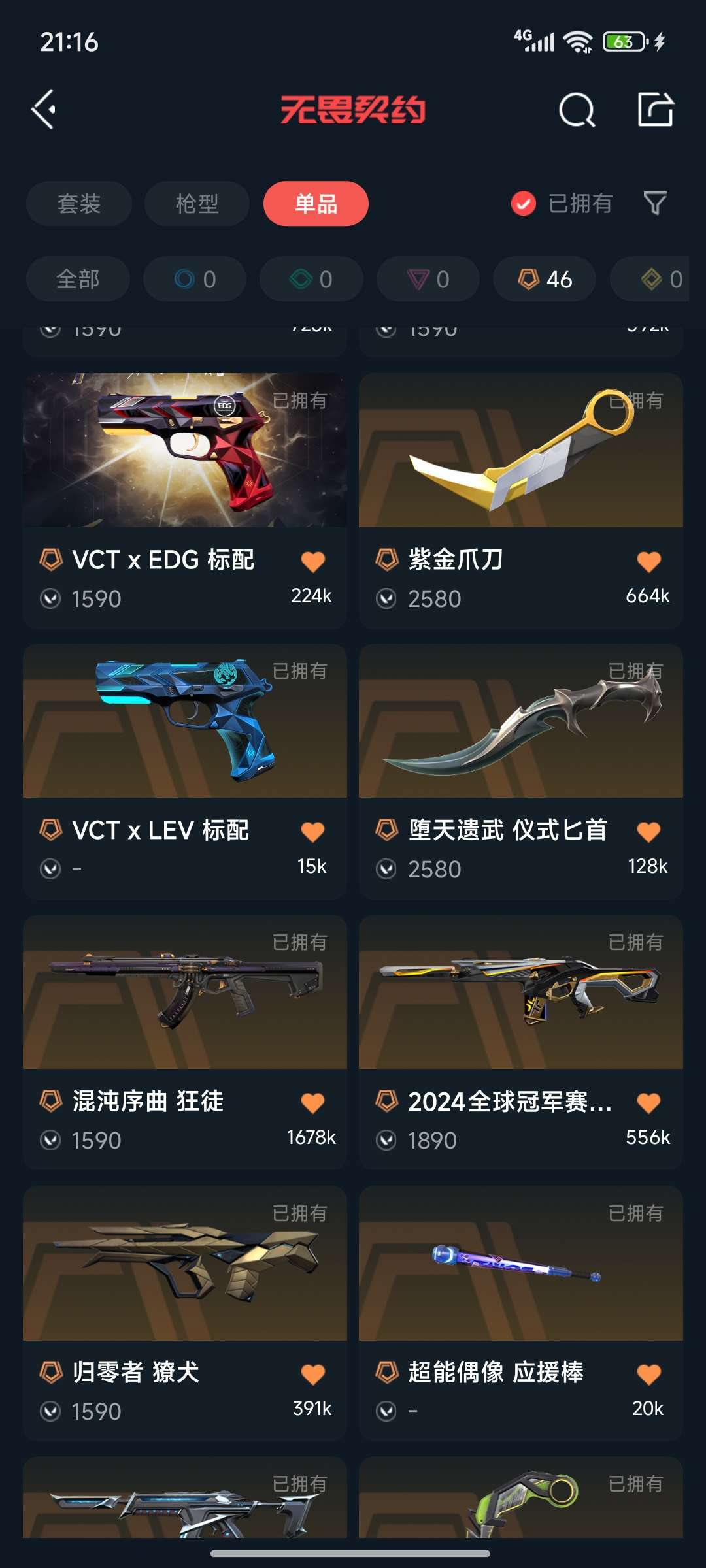This screenshot has height=1568, width=706.
Task: Open the 紫金爪刀 skin card
Action: pyautogui.click(x=521, y=500)
